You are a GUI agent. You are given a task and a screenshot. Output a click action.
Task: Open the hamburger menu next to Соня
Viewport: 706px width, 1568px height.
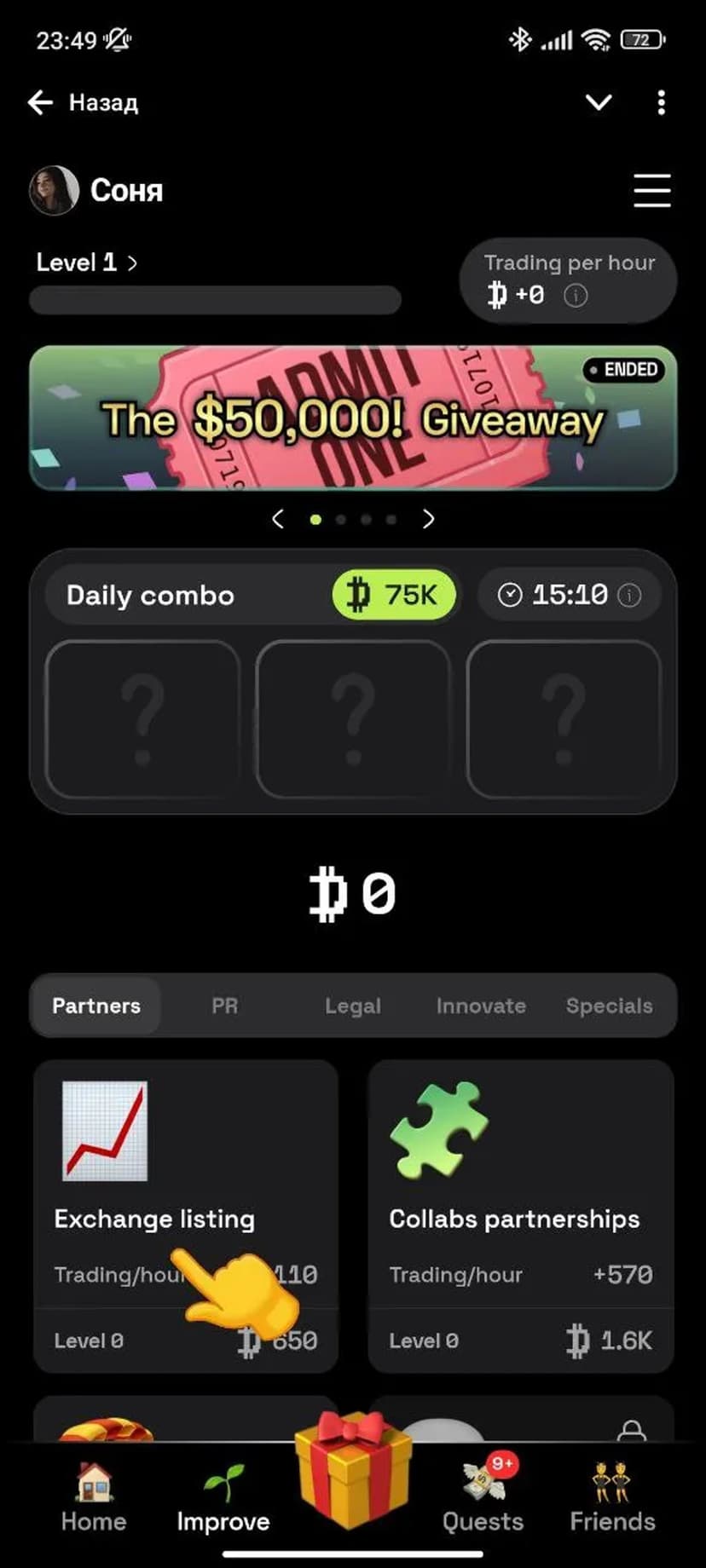pyautogui.click(x=651, y=190)
